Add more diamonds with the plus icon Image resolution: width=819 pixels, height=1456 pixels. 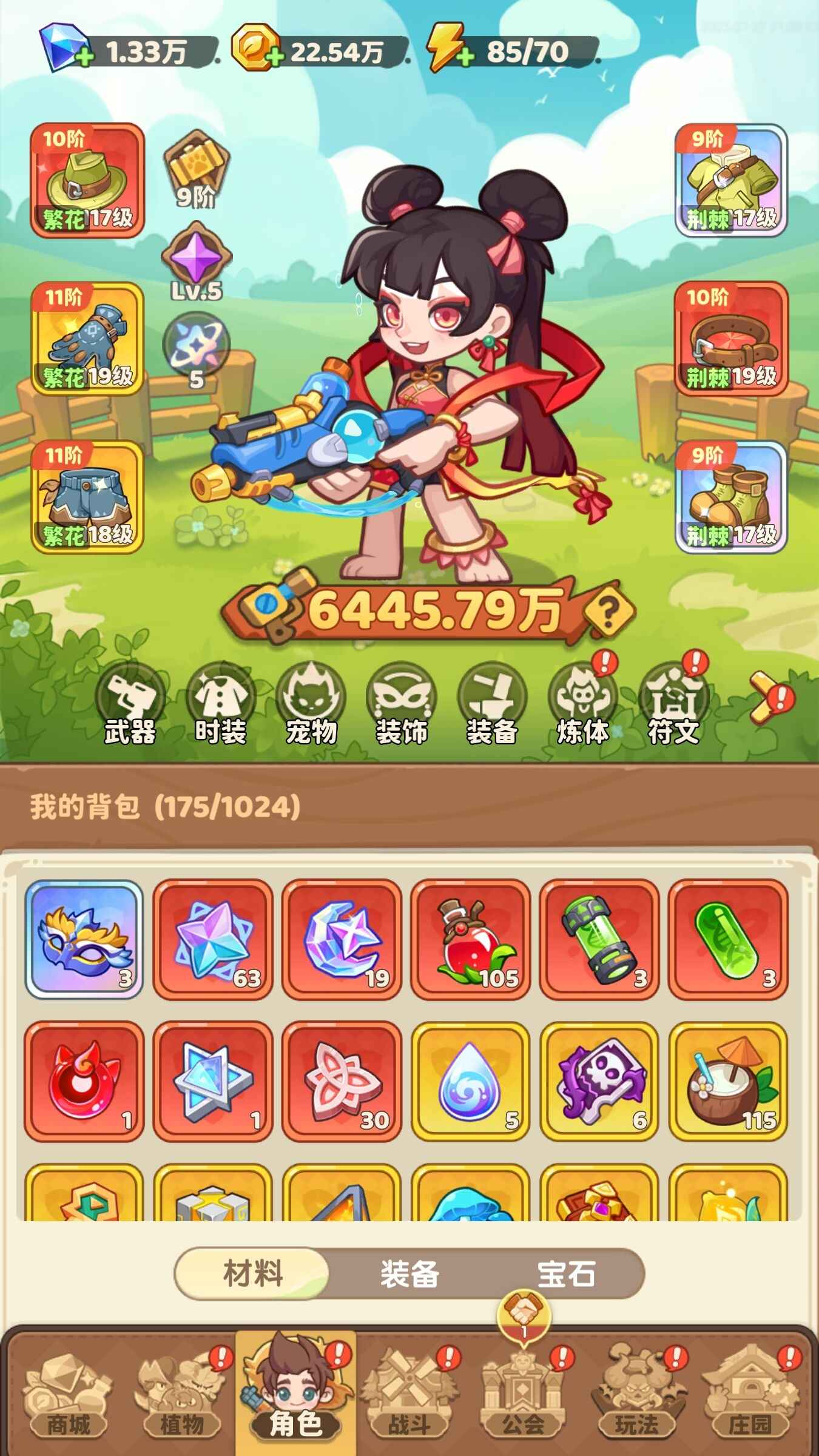point(84,57)
